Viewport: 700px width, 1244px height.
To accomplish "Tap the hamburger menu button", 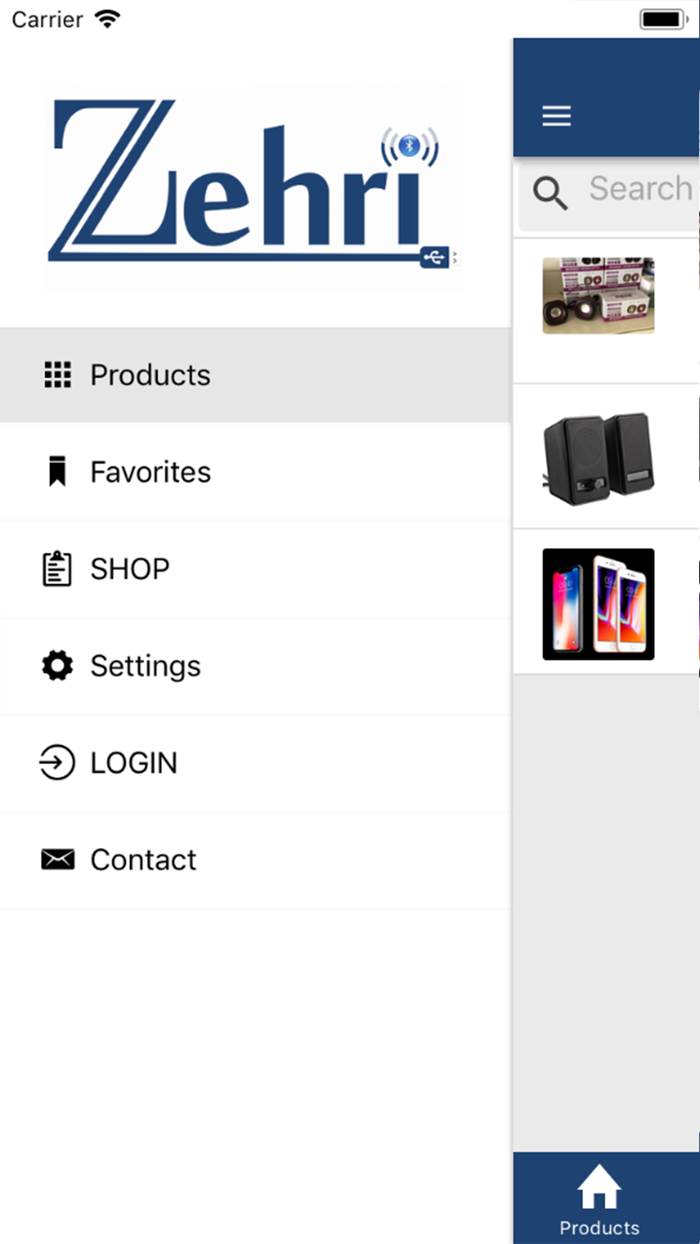I will (x=557, y=116).
